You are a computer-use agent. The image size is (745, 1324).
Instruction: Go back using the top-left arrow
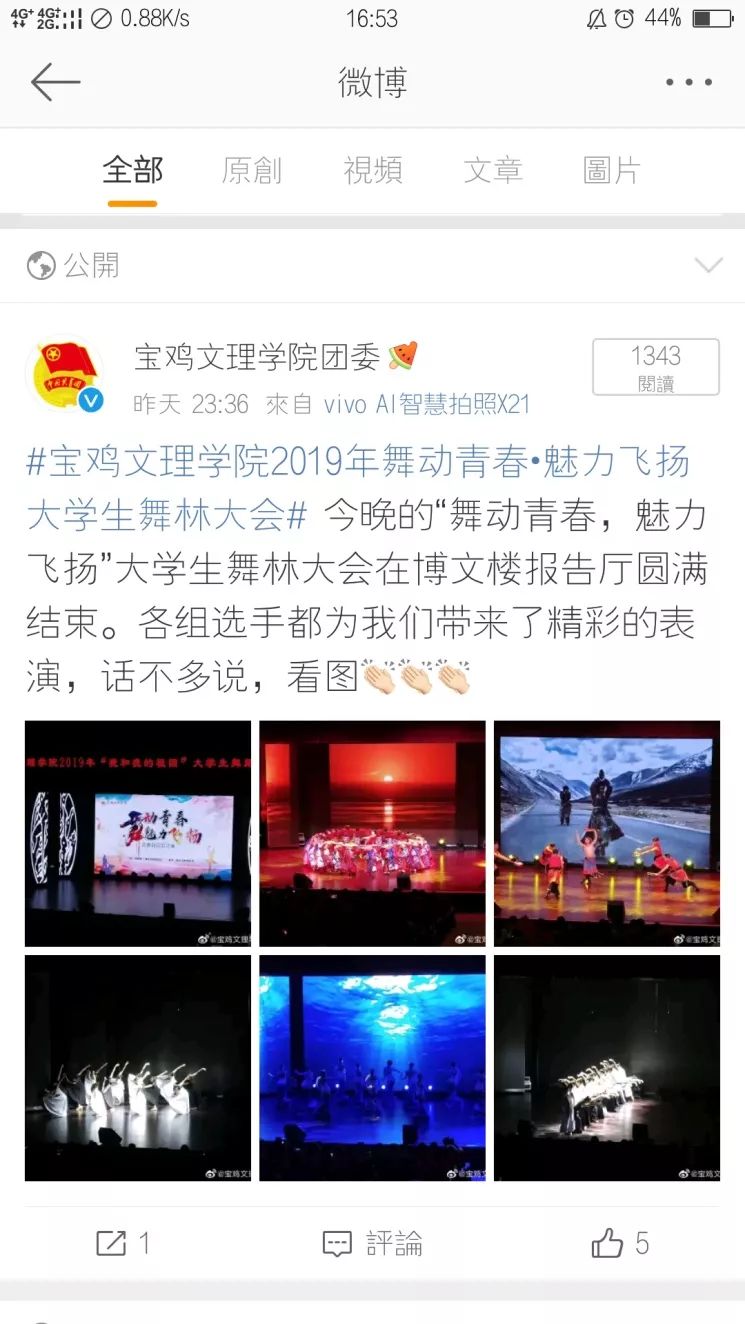point(54,82)
